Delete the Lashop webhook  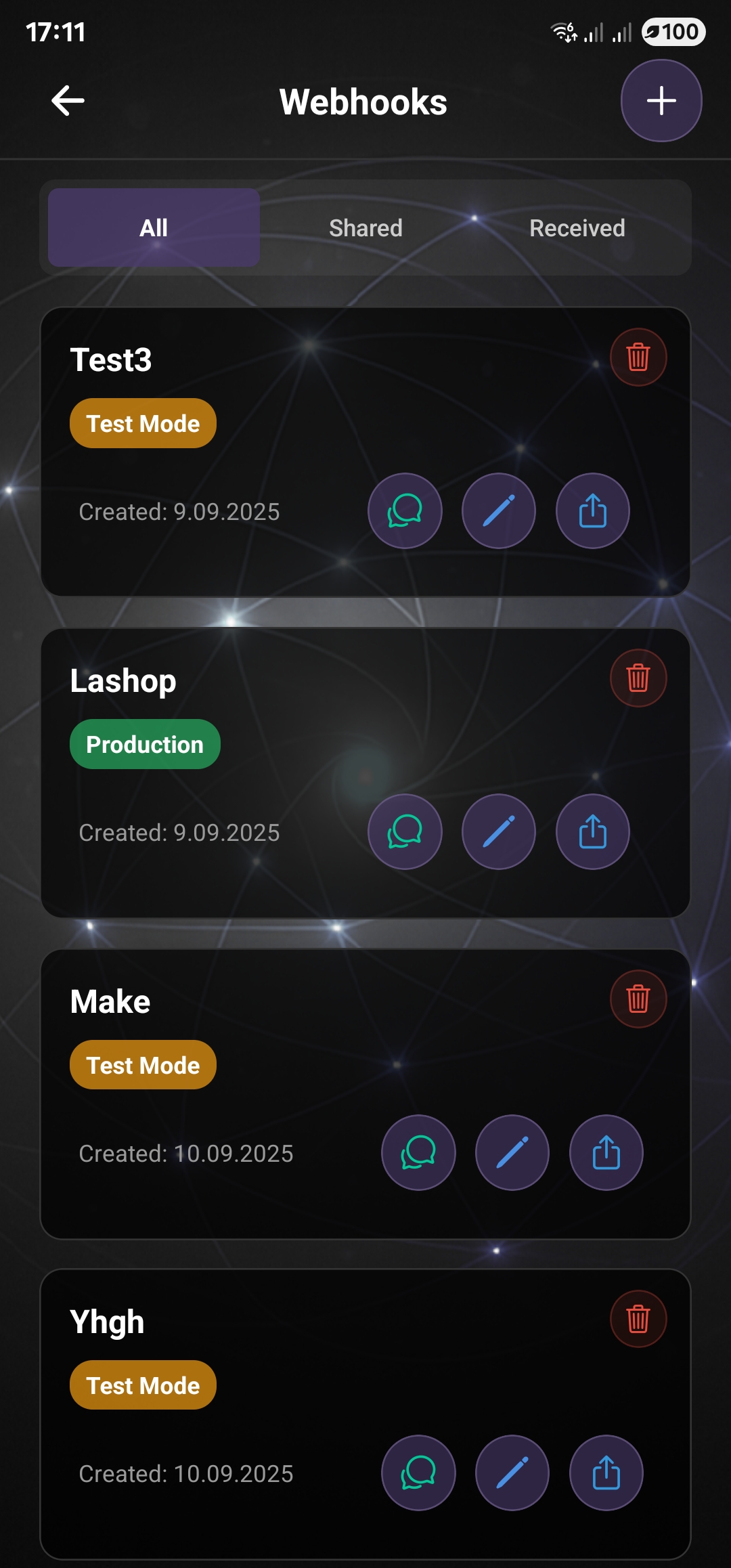[x=638, y=678]
